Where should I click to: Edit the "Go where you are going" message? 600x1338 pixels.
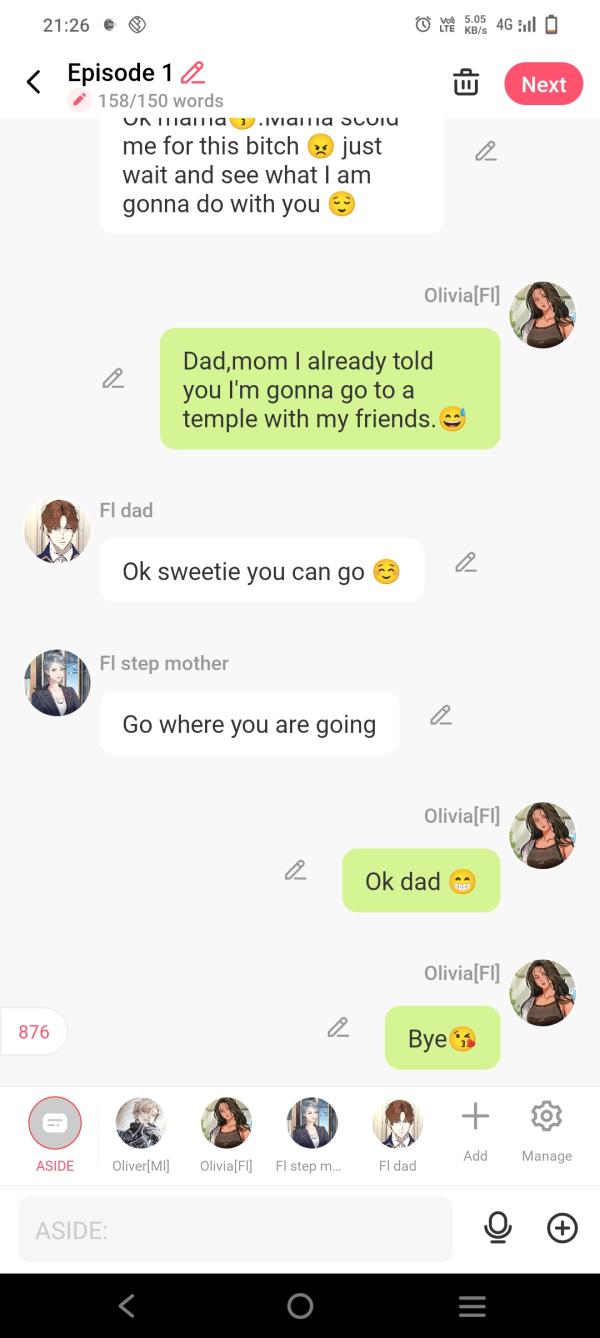441,715
